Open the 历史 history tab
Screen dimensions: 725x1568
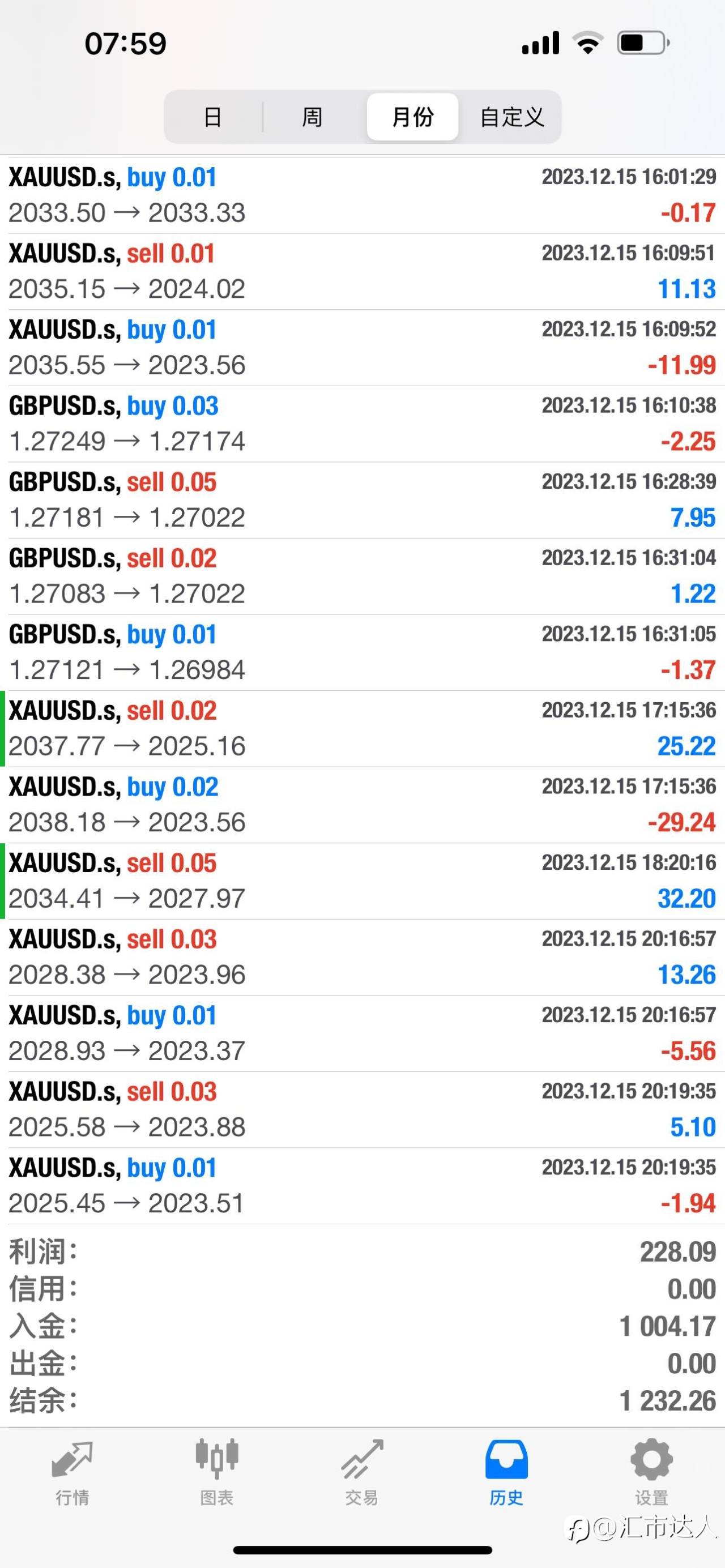tap(506, 1472)
